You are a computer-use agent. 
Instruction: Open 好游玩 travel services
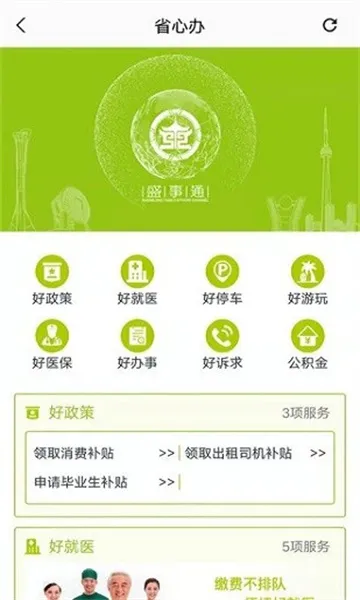click(308, 280)
